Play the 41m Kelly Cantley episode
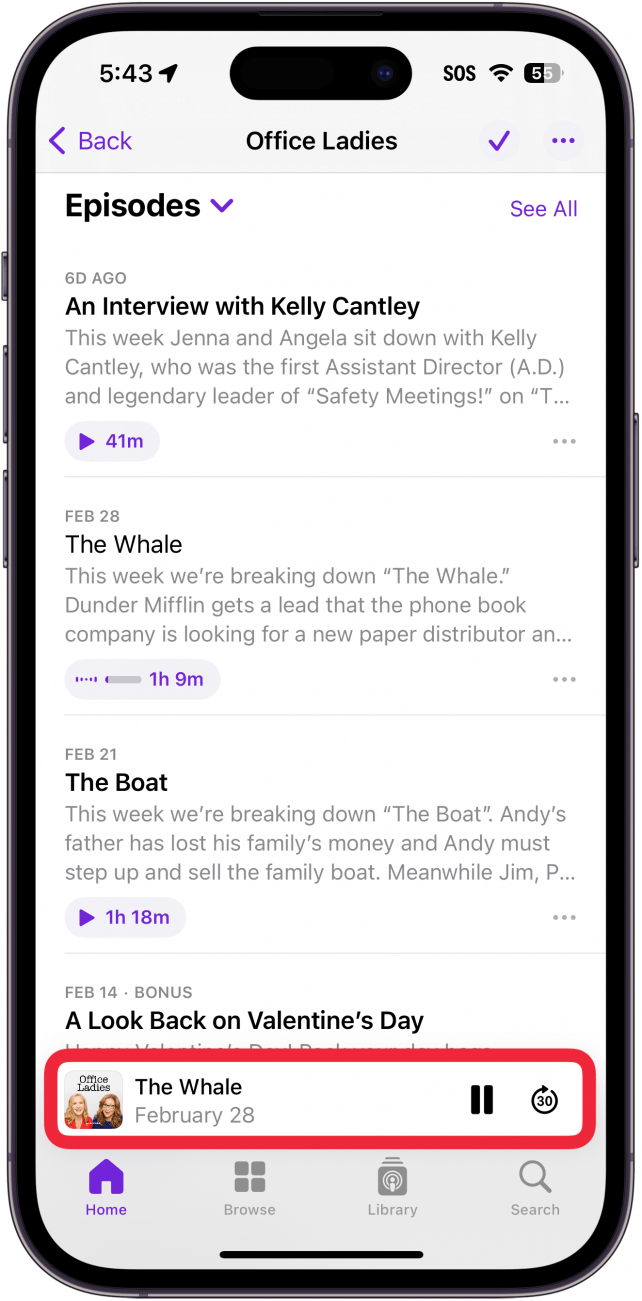The image size is (642, 1301). pyautogui.click(x=112, y=441)
